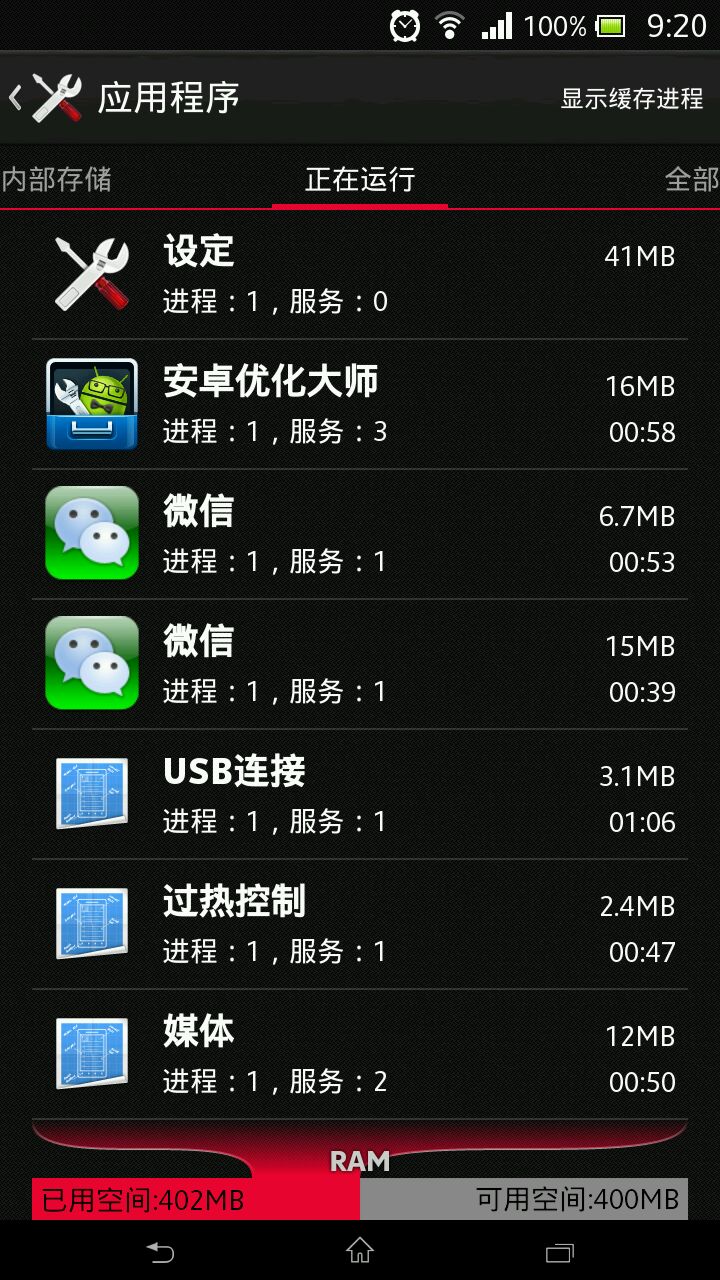Select the 正在运行 tab
Viewport: 720px width, 1280px height.
(359, 180)
